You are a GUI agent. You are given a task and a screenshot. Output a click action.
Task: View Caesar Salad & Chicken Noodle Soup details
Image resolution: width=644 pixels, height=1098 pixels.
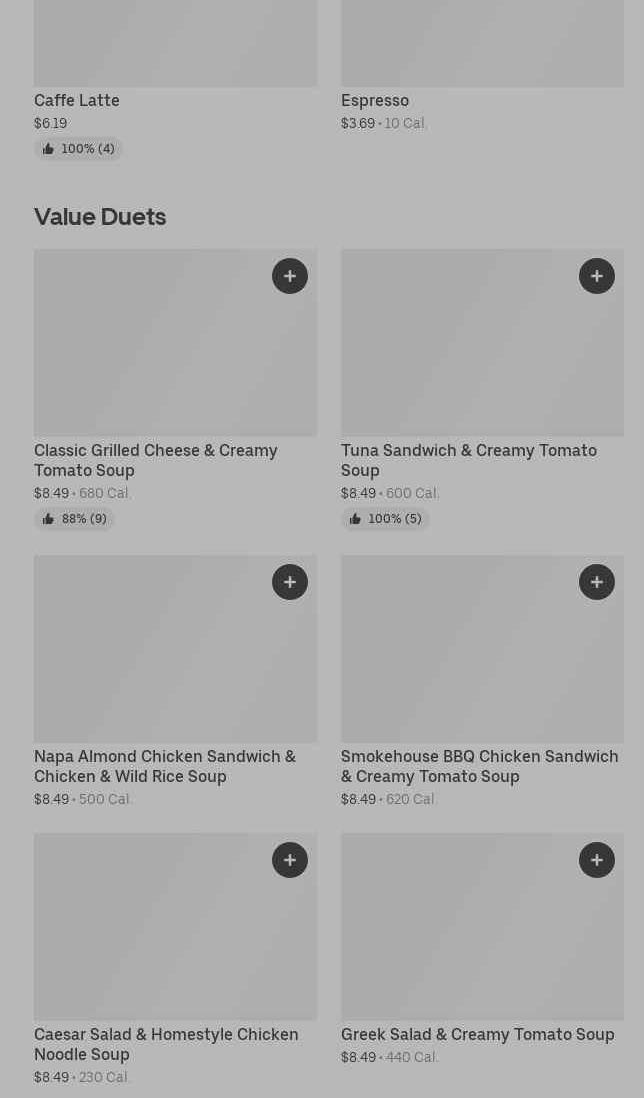click(x=166, y=1044)
